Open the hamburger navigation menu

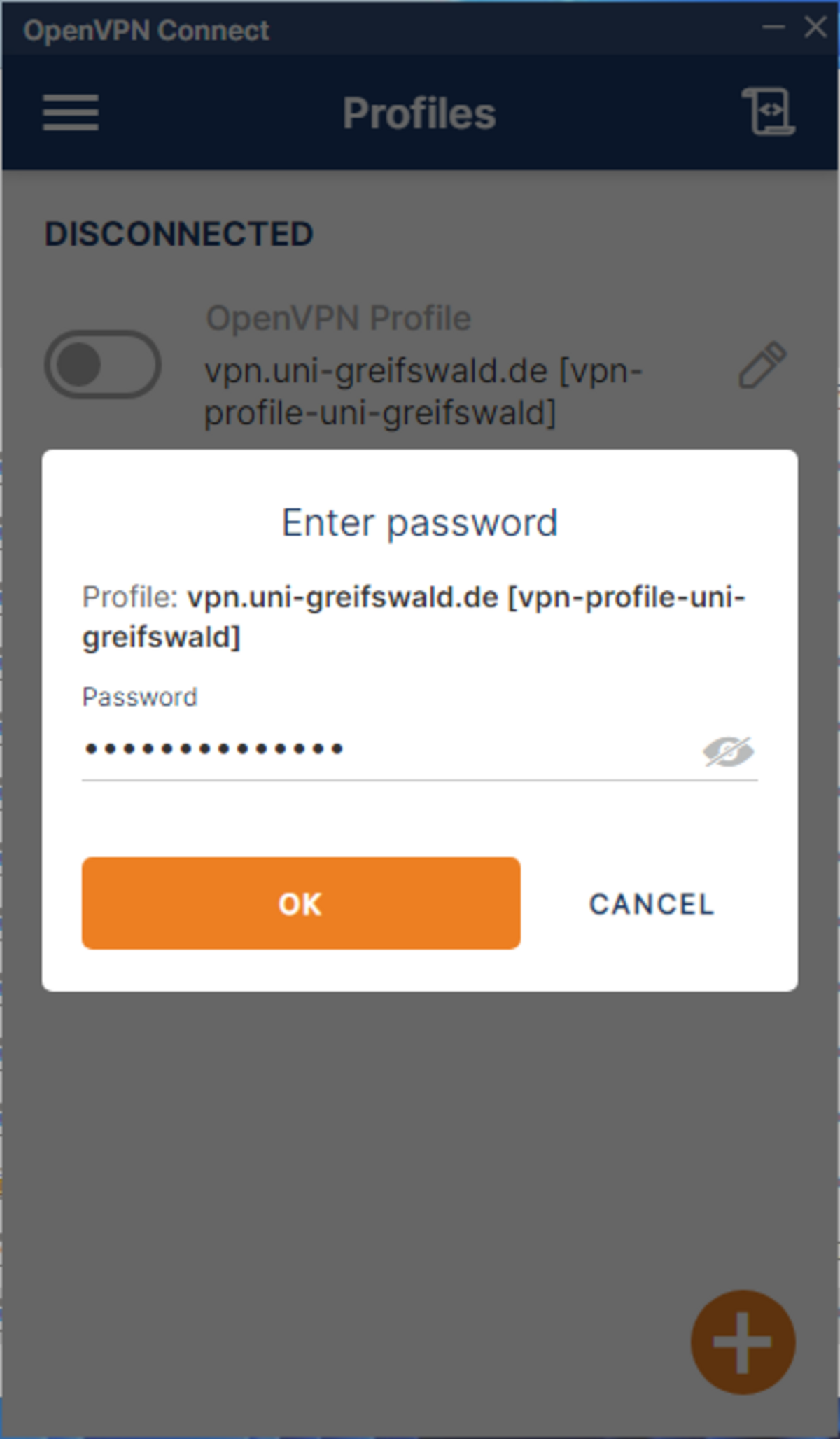click(x=71, y=113)
